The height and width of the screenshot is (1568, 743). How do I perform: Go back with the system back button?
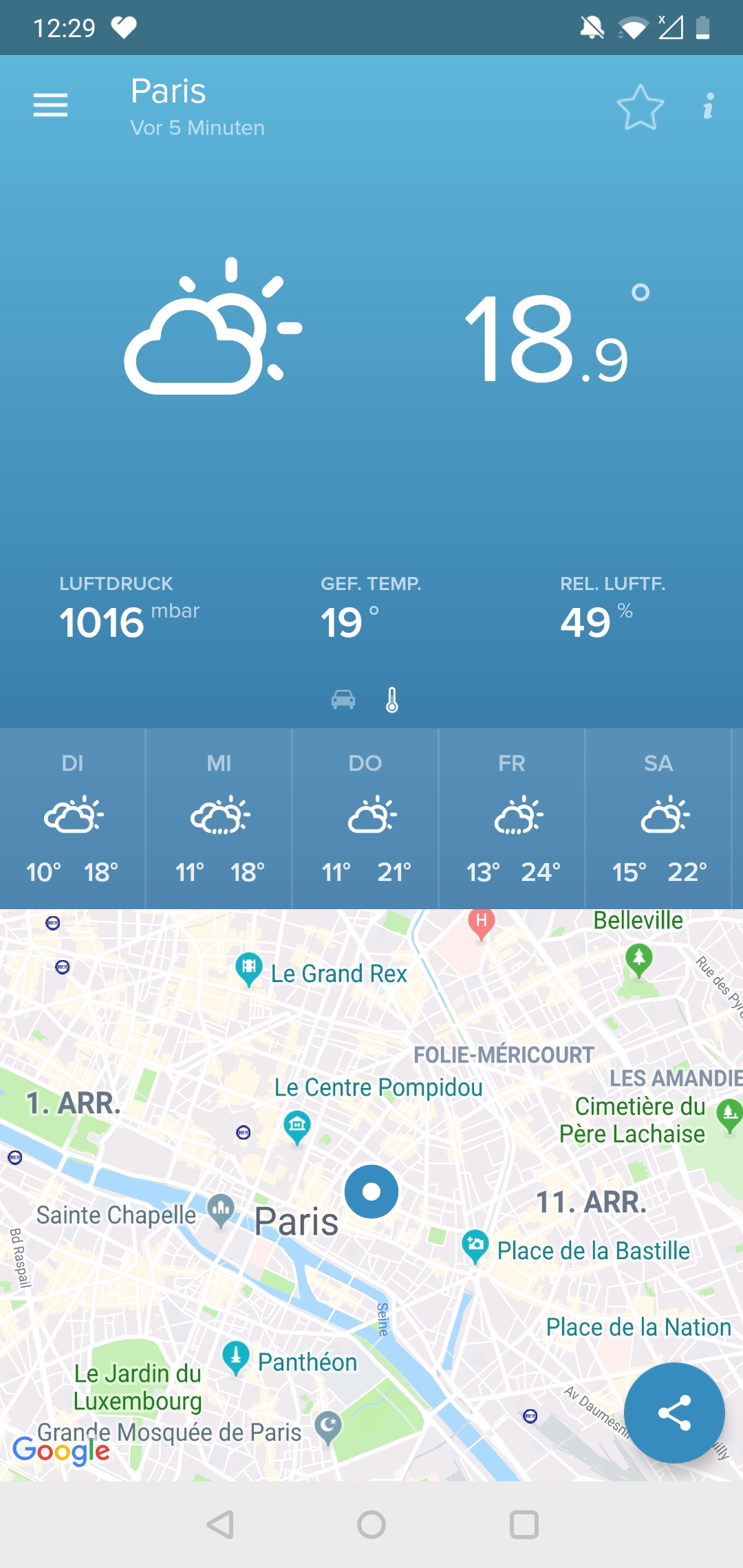221,1525
